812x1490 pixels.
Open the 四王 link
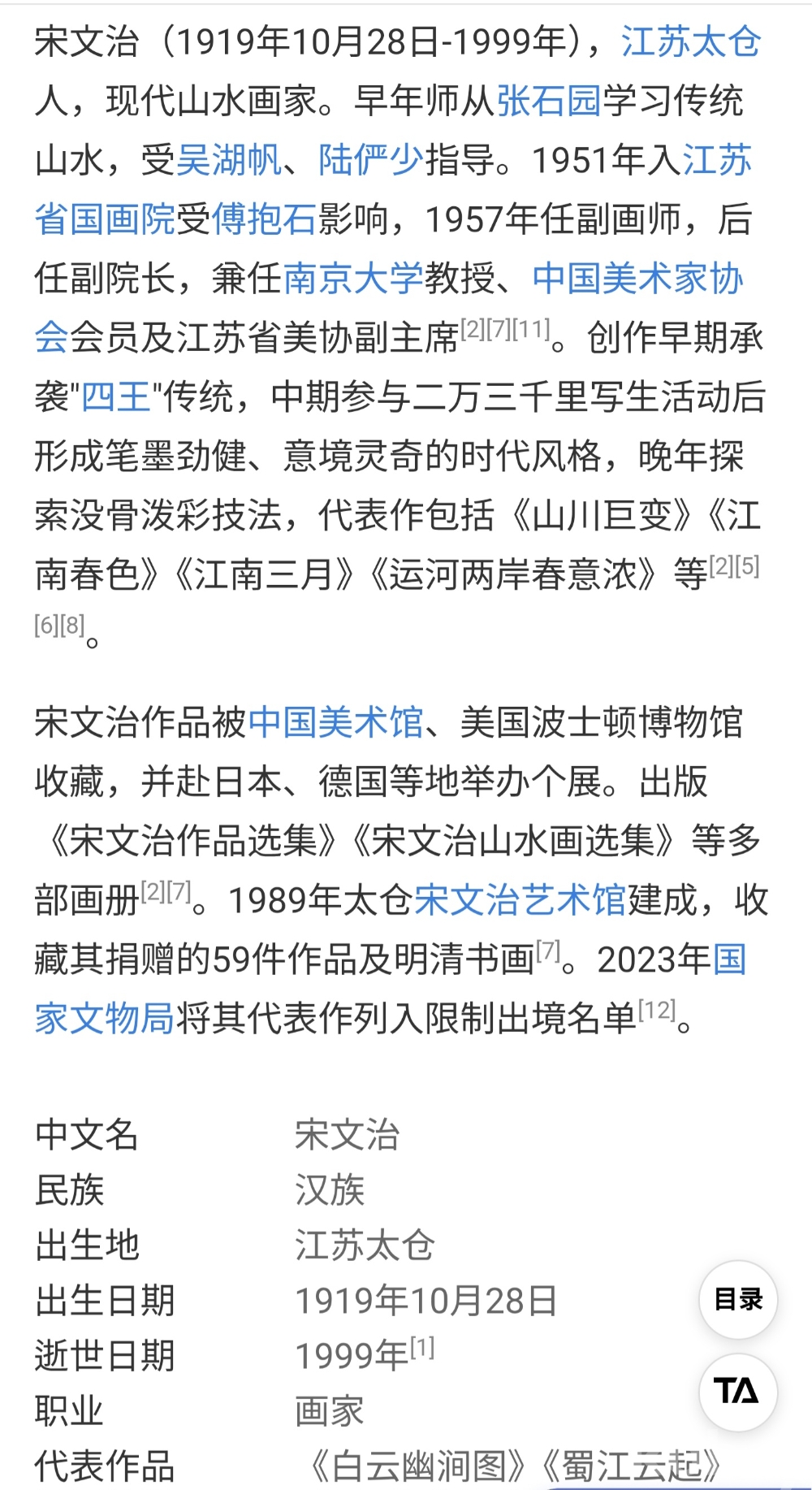[x=116, y=398]
